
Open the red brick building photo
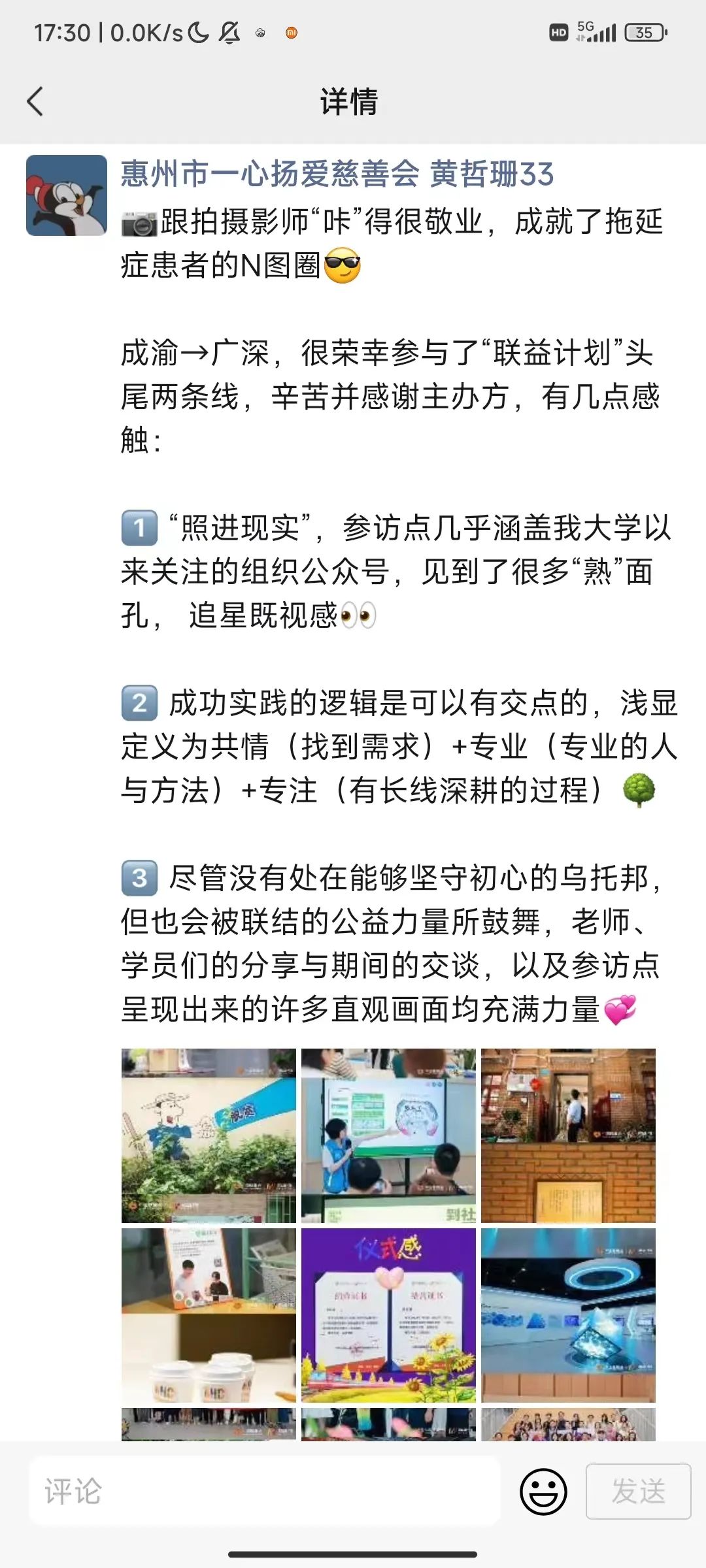pos(568,1135)
